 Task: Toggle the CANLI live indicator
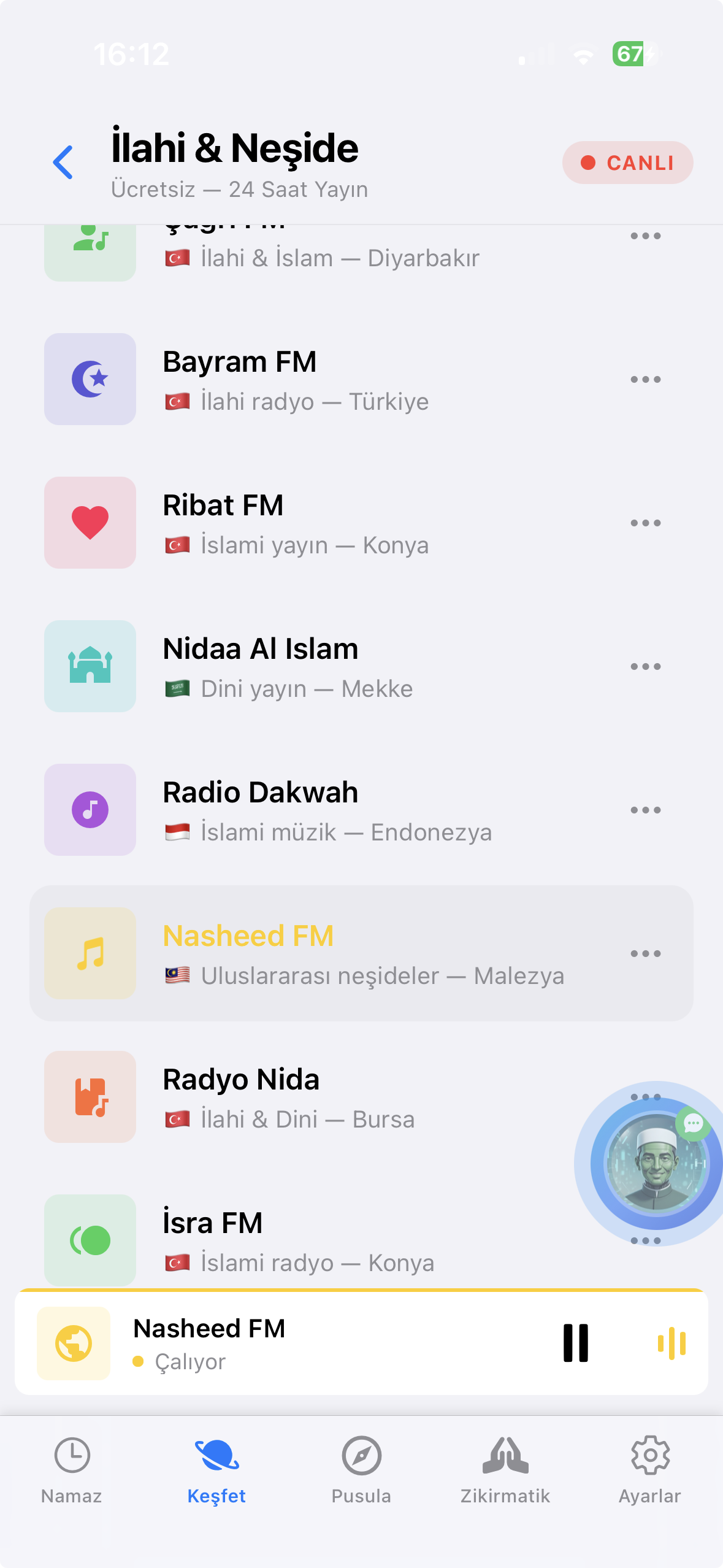point(627,162)
